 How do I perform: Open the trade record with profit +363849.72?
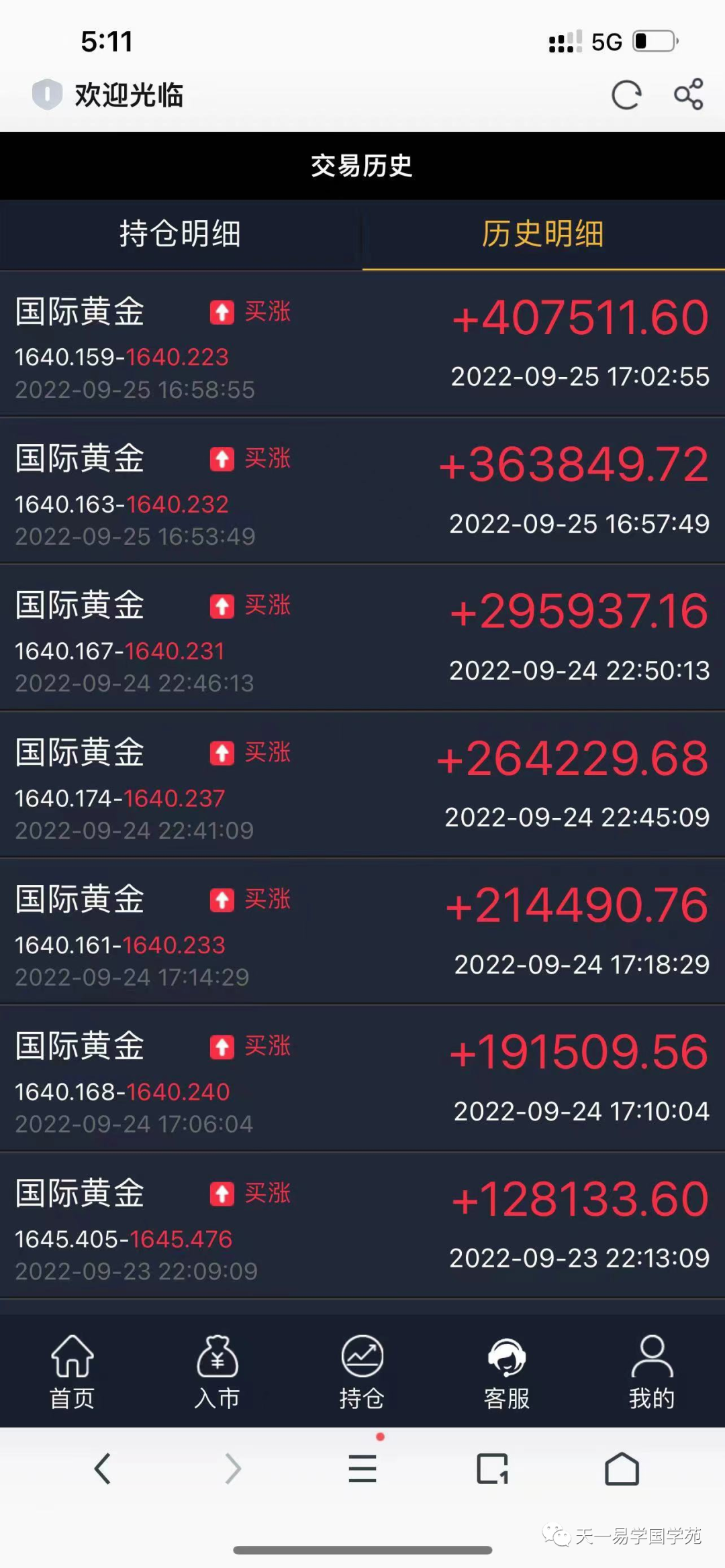point(362,491)
